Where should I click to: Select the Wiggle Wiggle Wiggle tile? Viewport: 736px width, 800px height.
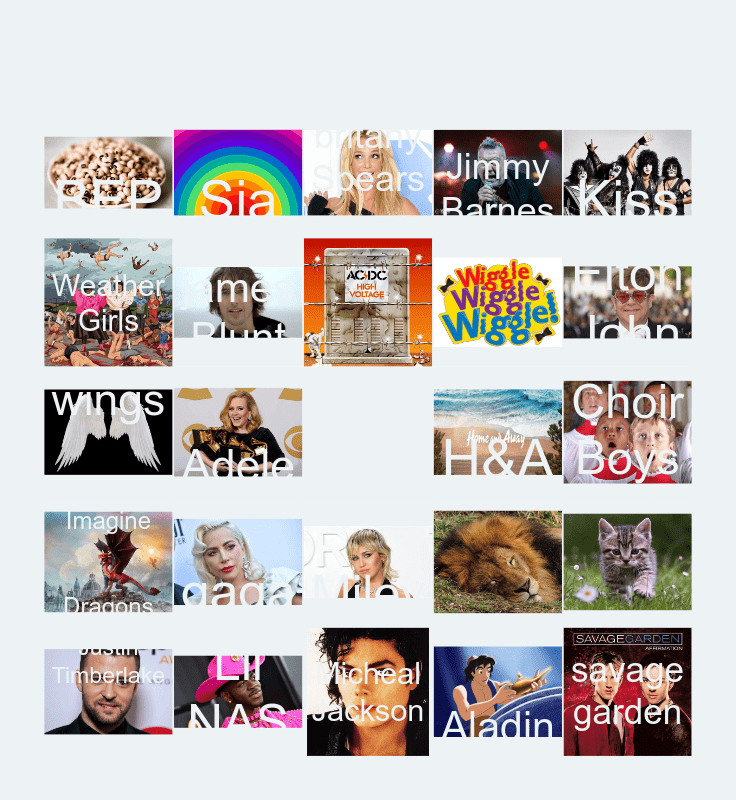[497, 302]
